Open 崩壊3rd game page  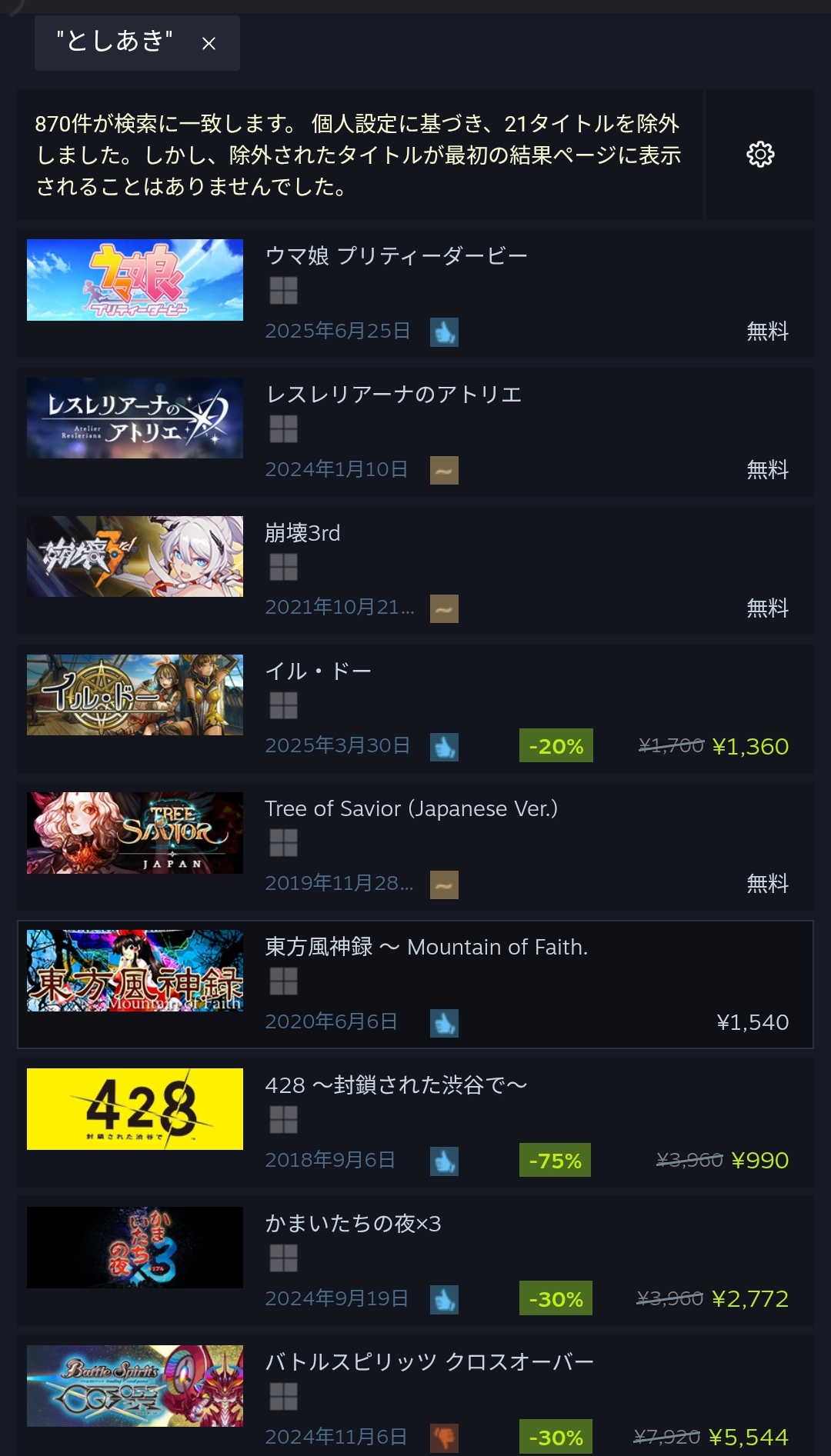pyautogui.click(x=415, y=570)
